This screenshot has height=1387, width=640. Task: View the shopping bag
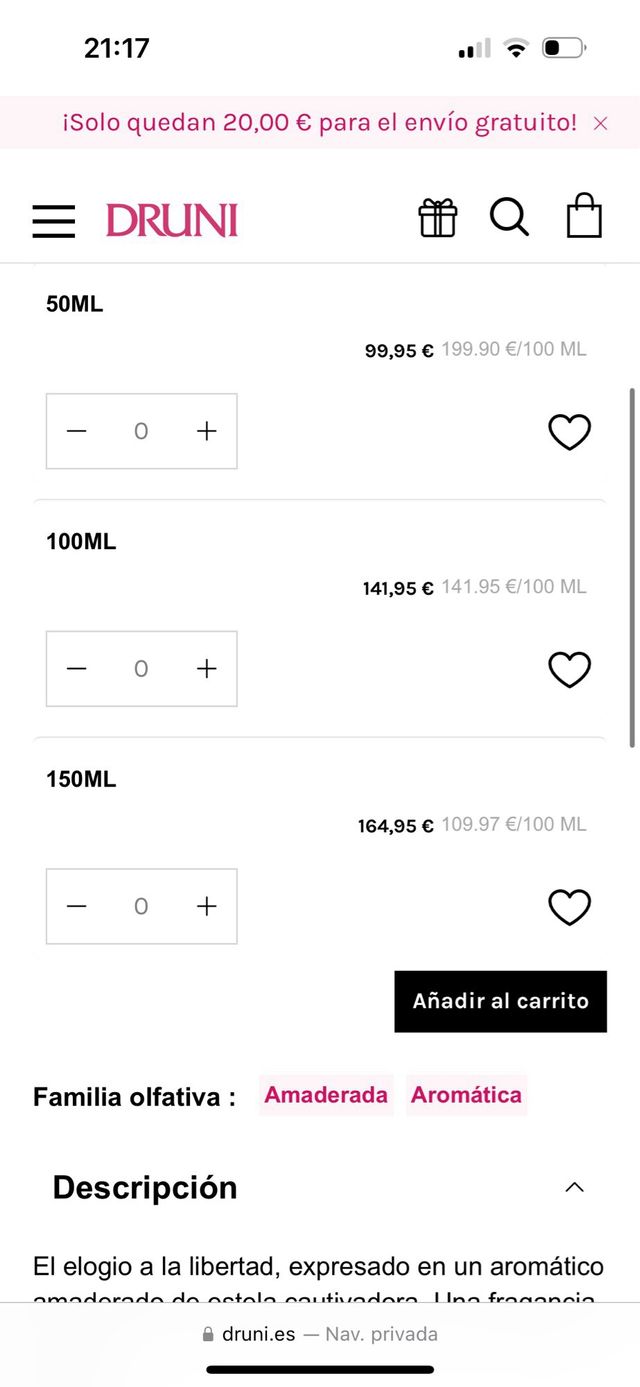584,216
